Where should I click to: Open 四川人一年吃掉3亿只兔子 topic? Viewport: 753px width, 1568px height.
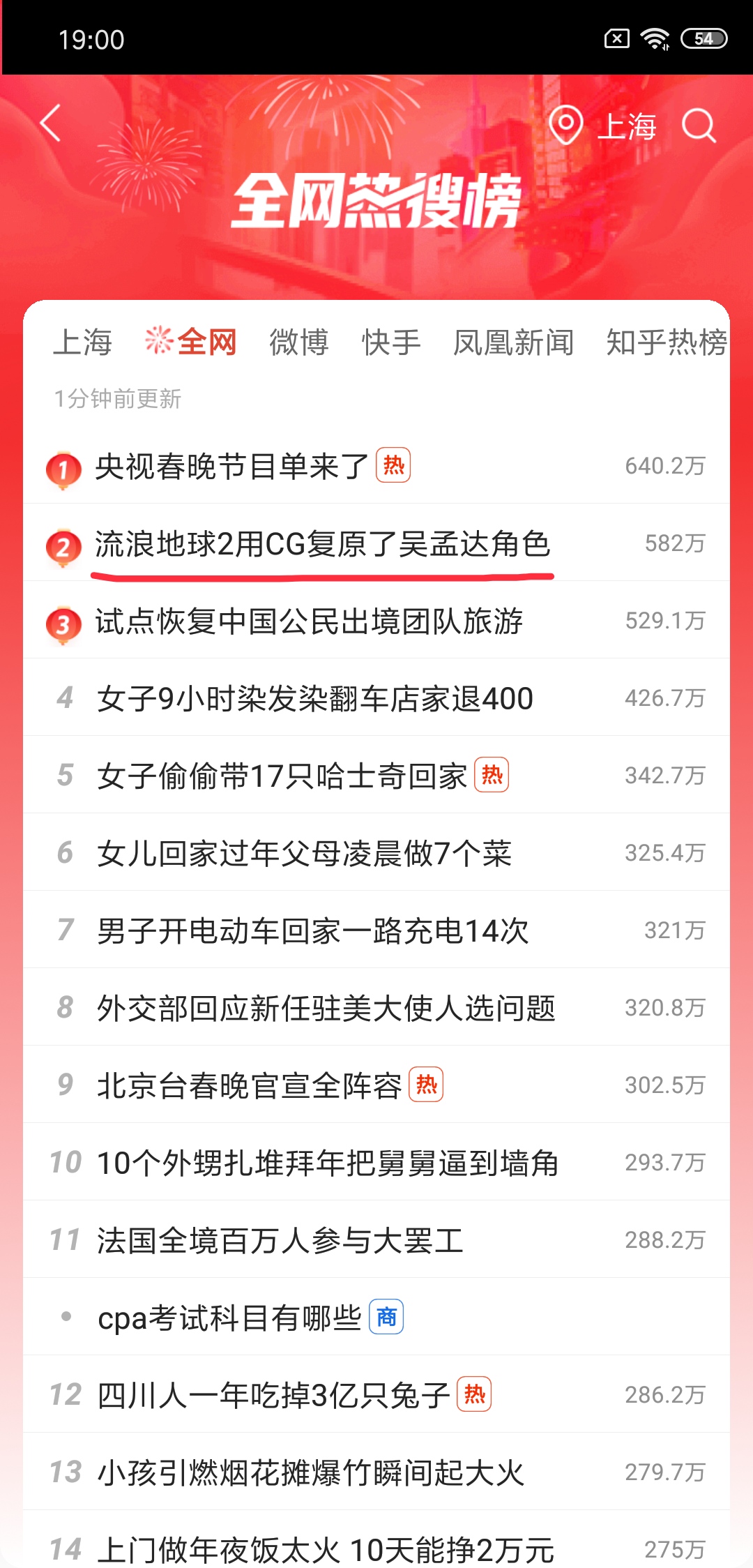pyautogui.click(x=273, y=1396)
